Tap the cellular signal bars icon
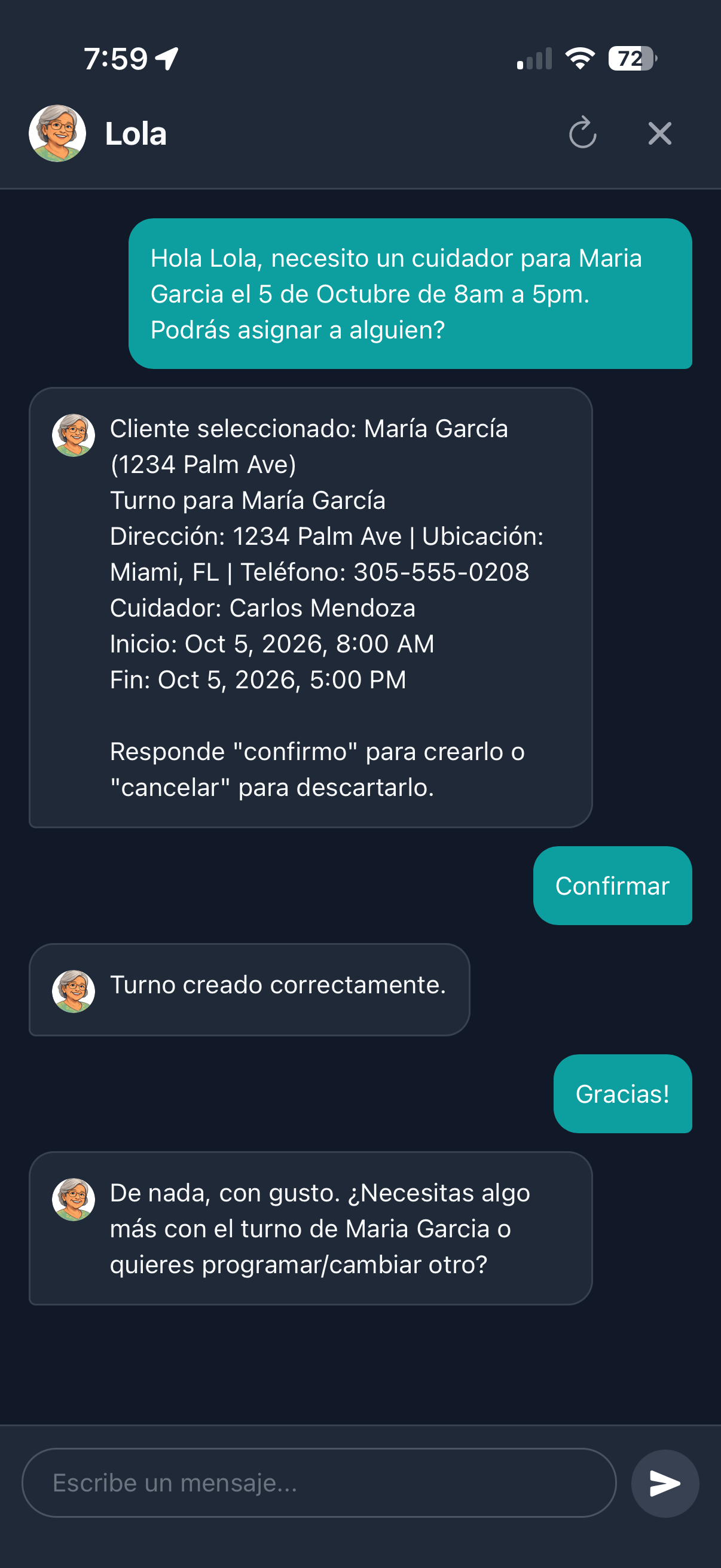Screen dimensions: 721x1568 click(x=537, y=59)
